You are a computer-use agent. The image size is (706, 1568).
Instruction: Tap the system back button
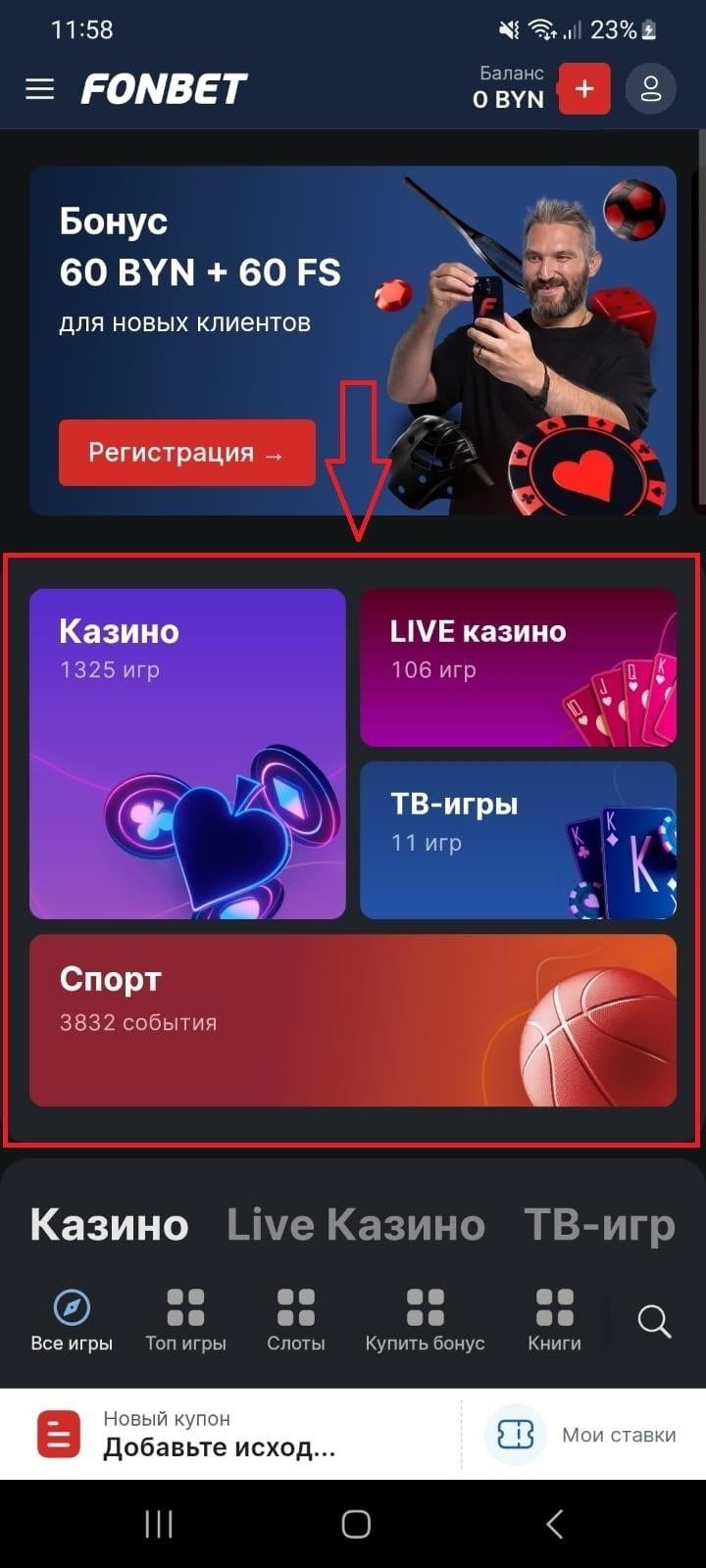point(554,1524)
